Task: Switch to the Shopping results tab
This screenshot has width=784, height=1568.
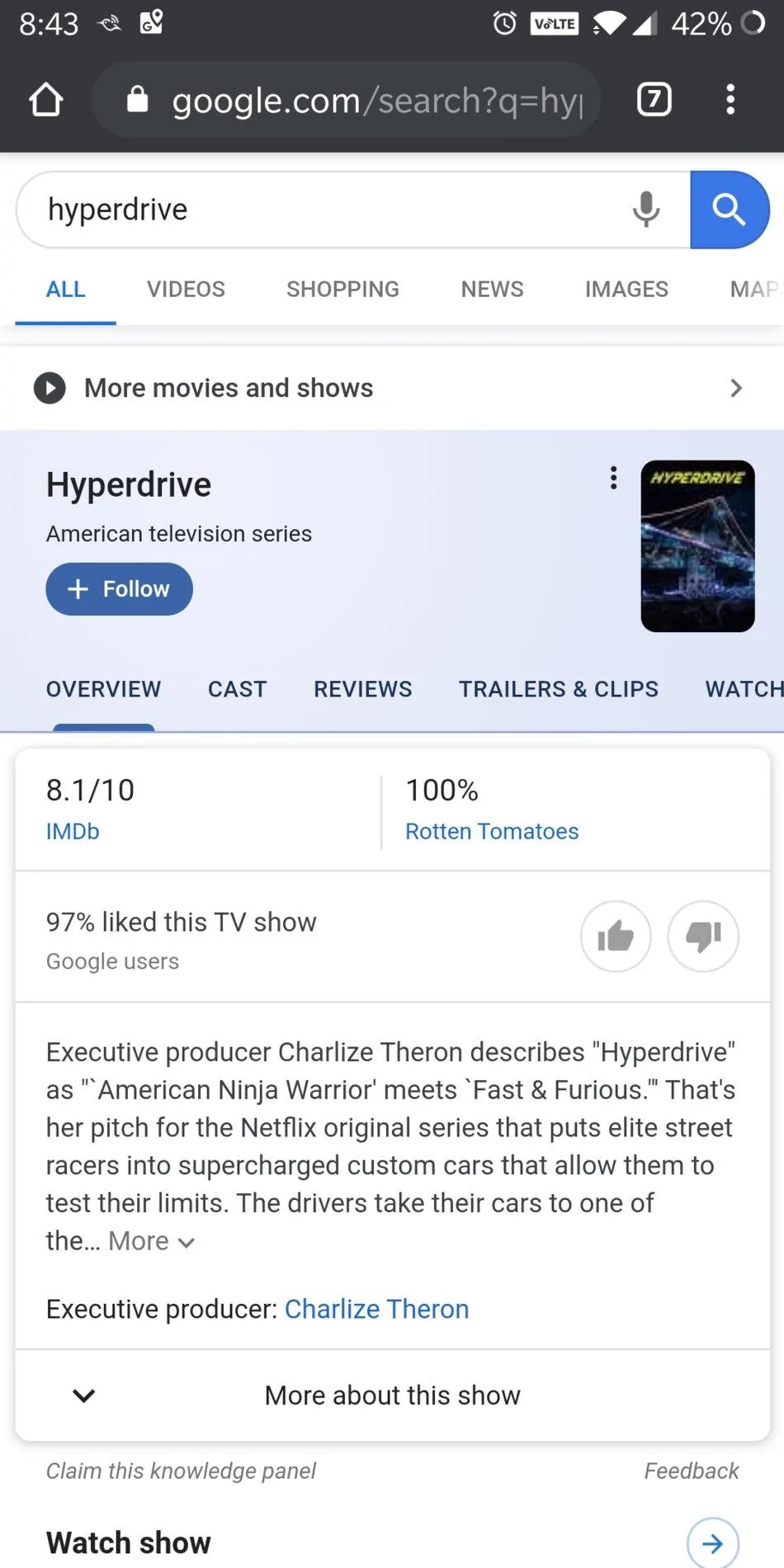Action: 342,289
